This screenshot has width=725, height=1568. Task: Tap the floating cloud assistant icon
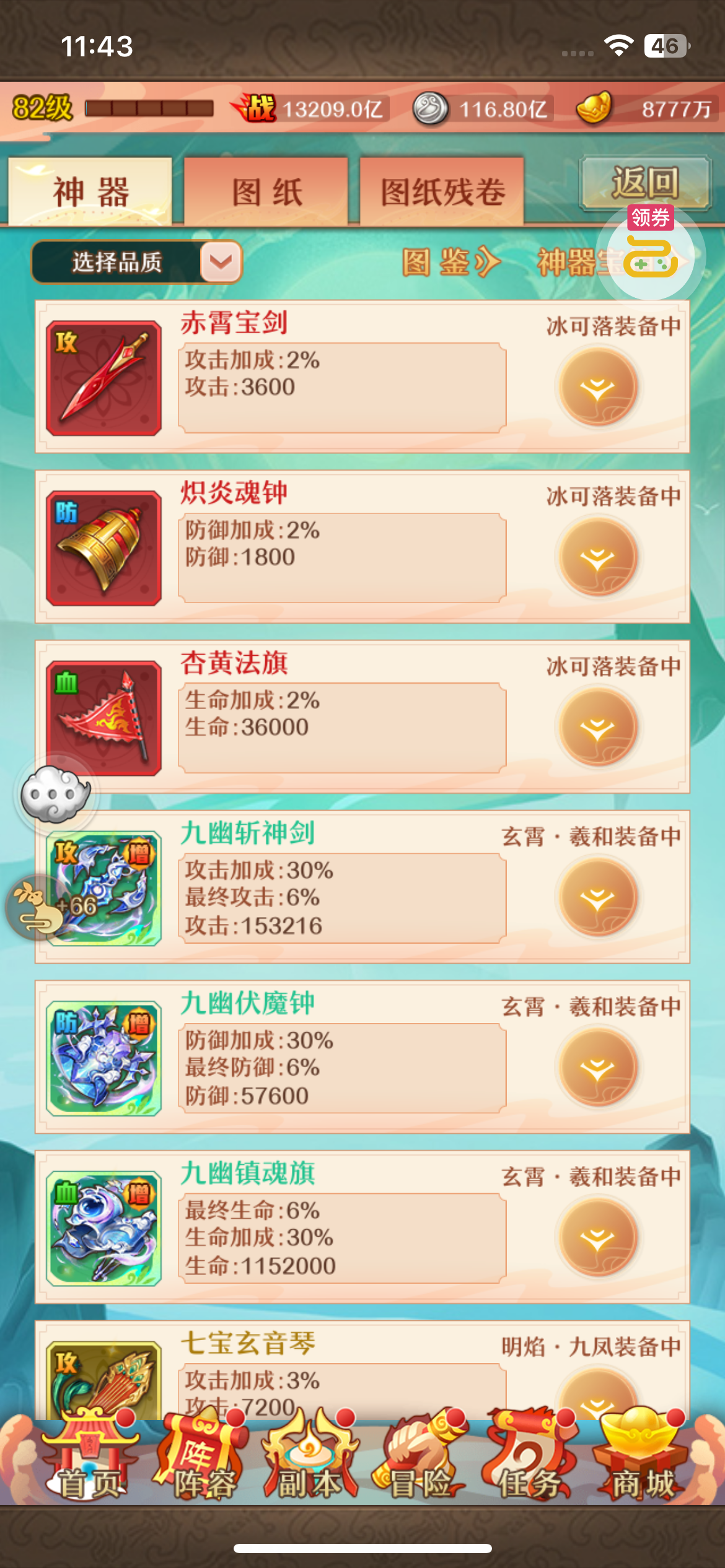click(x=56, y=793)
